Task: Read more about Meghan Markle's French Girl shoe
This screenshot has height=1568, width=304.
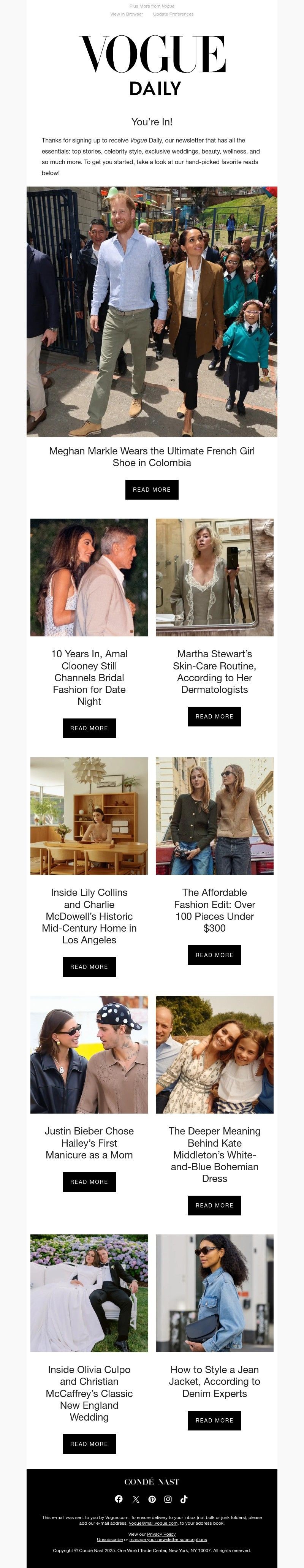Action: coord(152,489)
